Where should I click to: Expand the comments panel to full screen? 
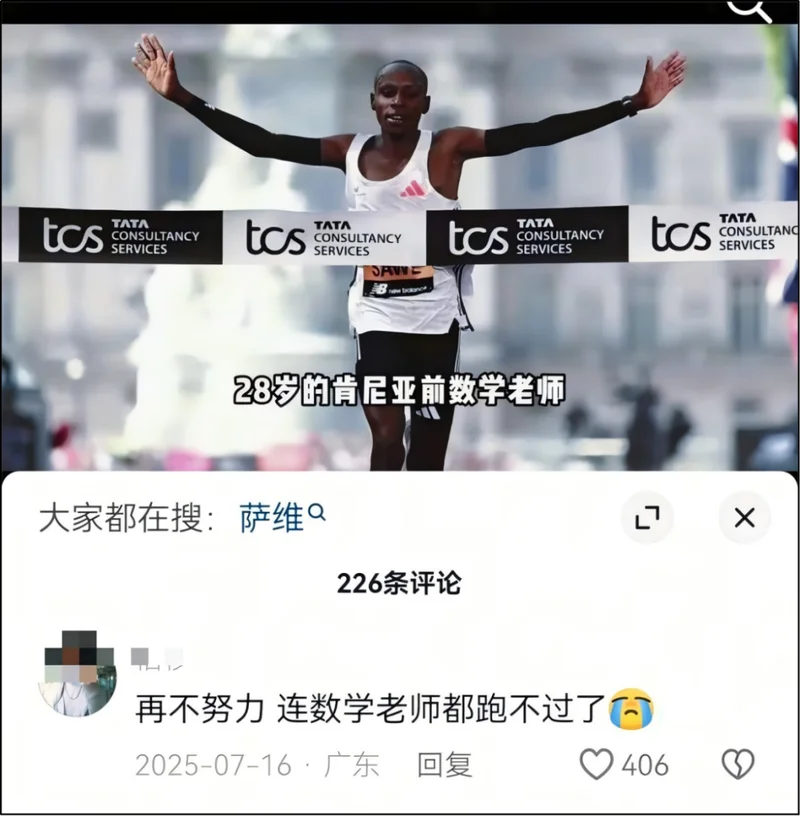click(647, 517)
